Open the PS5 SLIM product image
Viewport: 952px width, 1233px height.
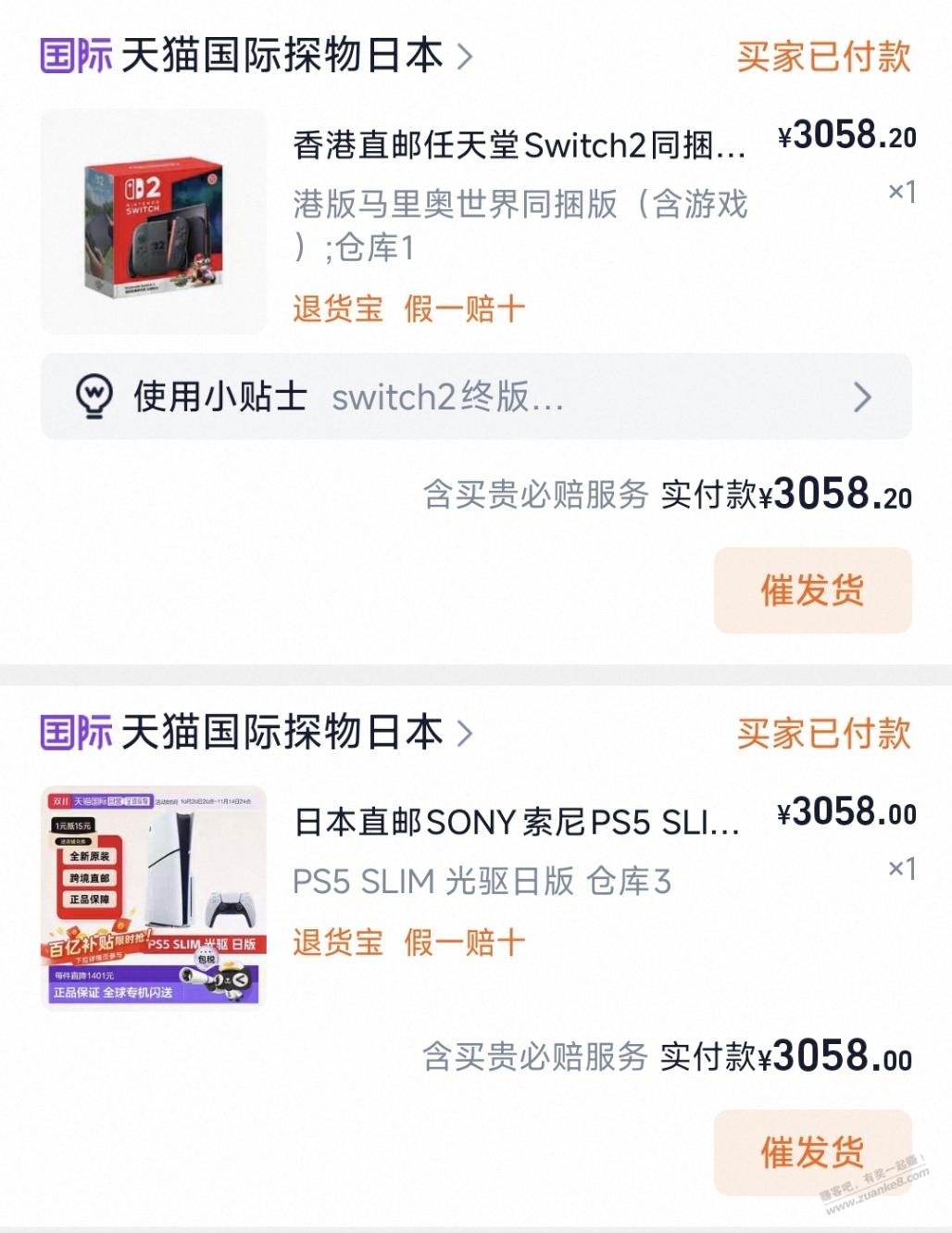click(x=154, y=897)
